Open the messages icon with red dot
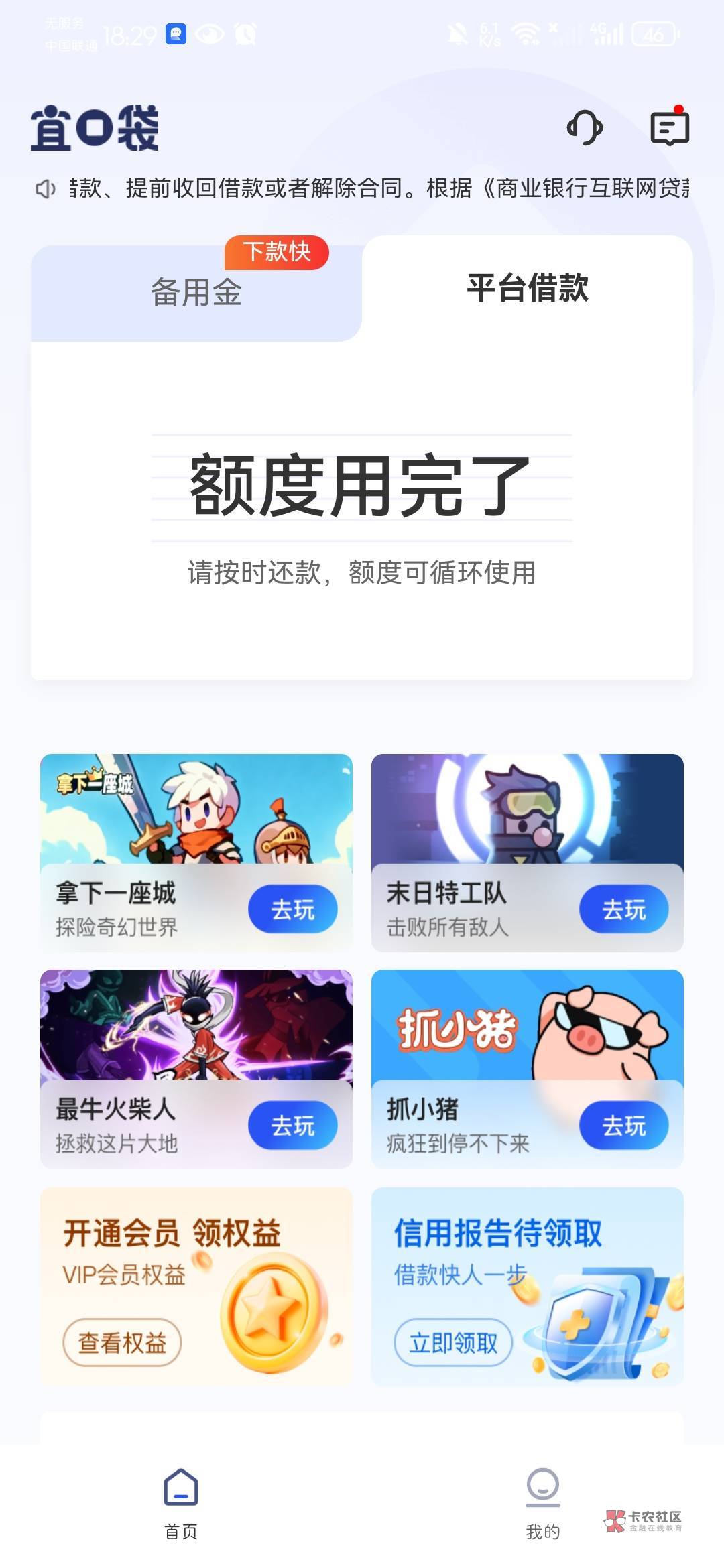 click(x=670, y=126)
